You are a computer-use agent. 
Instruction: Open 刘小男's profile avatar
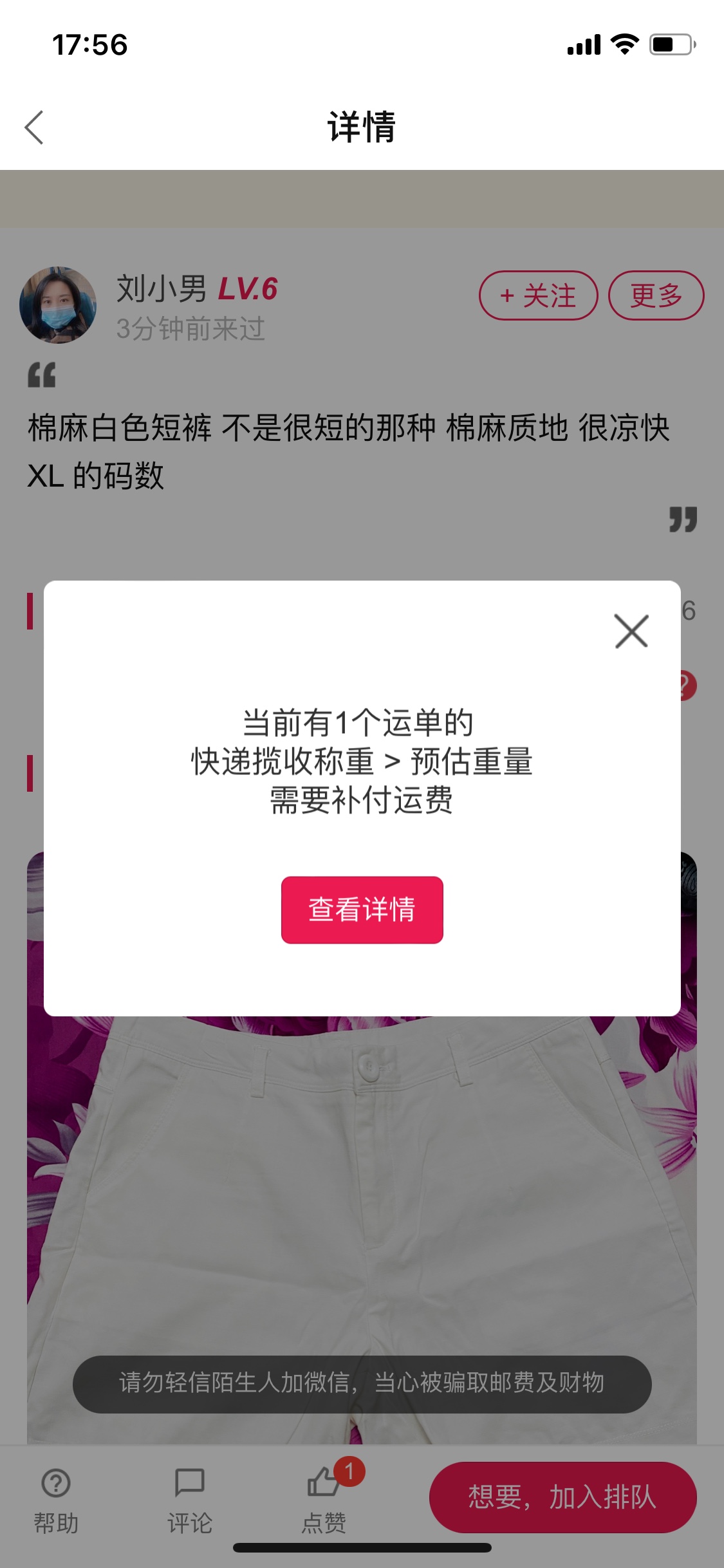58,305
